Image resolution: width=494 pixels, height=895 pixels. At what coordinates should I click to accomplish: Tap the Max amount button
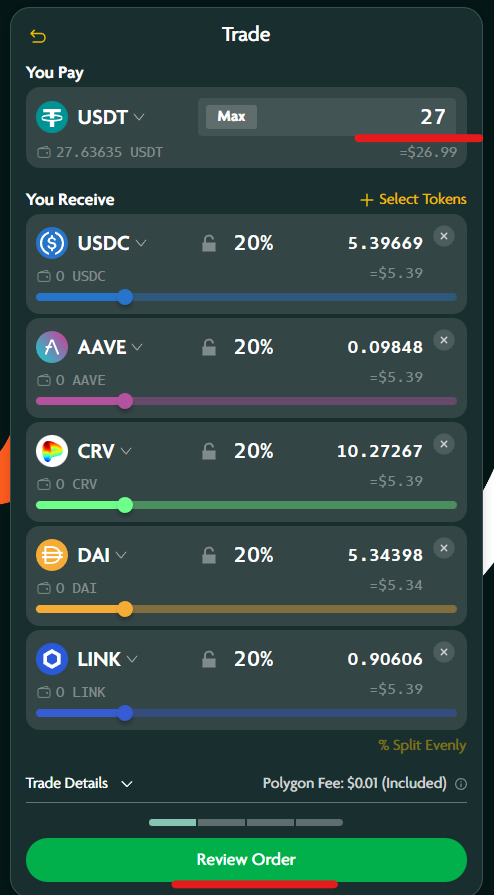231,116
